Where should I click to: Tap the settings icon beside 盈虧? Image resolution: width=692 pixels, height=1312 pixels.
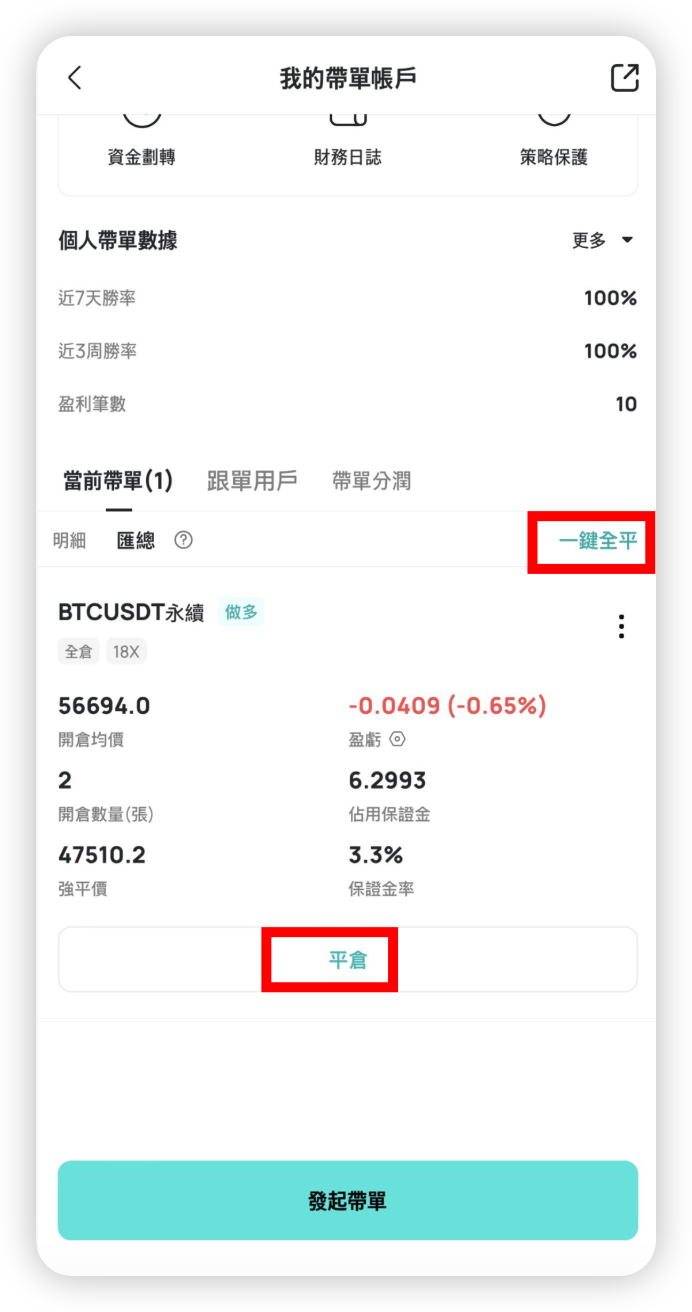[398, 740]
